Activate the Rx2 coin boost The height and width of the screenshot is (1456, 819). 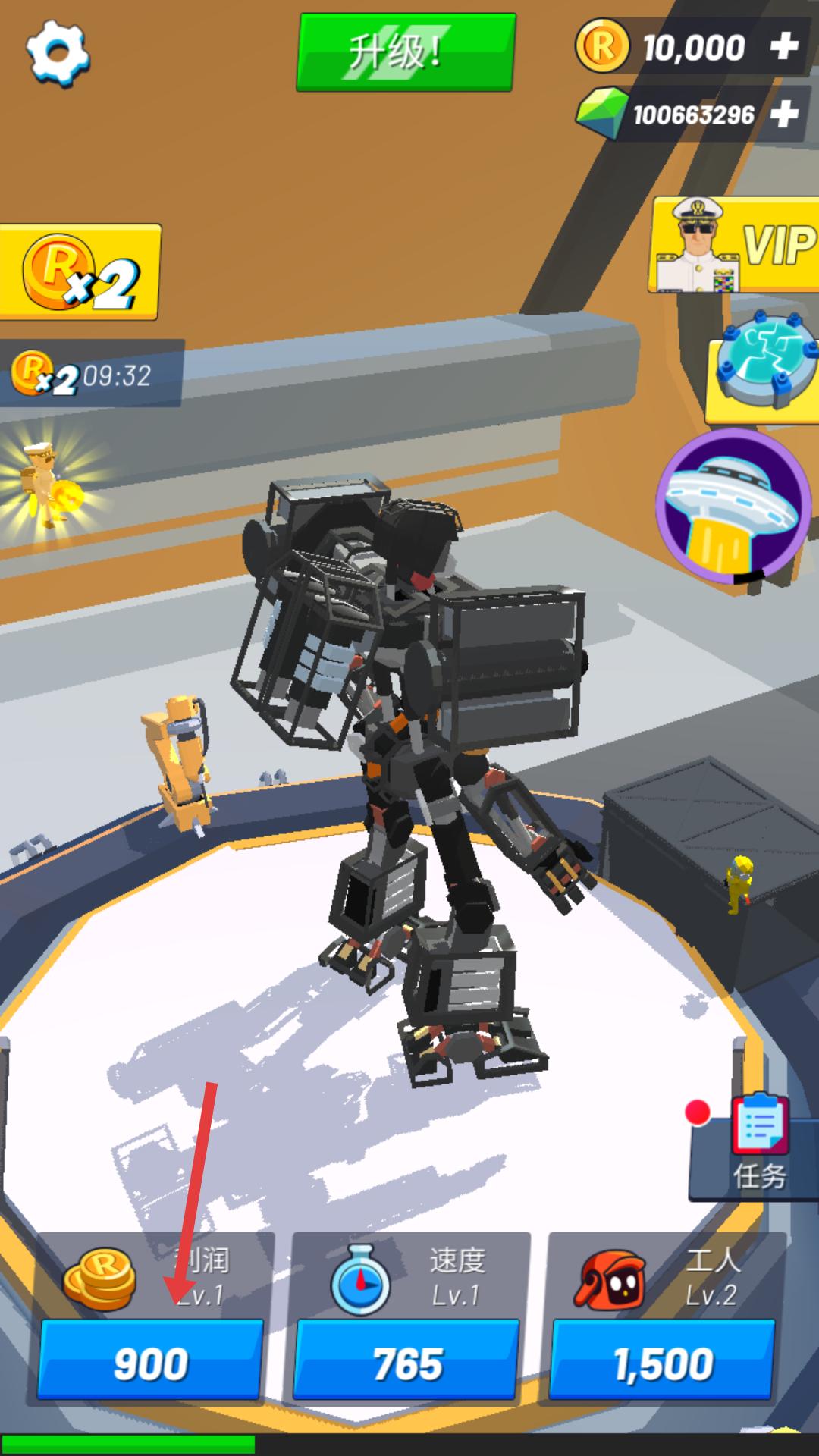click(x=80, y=272)
